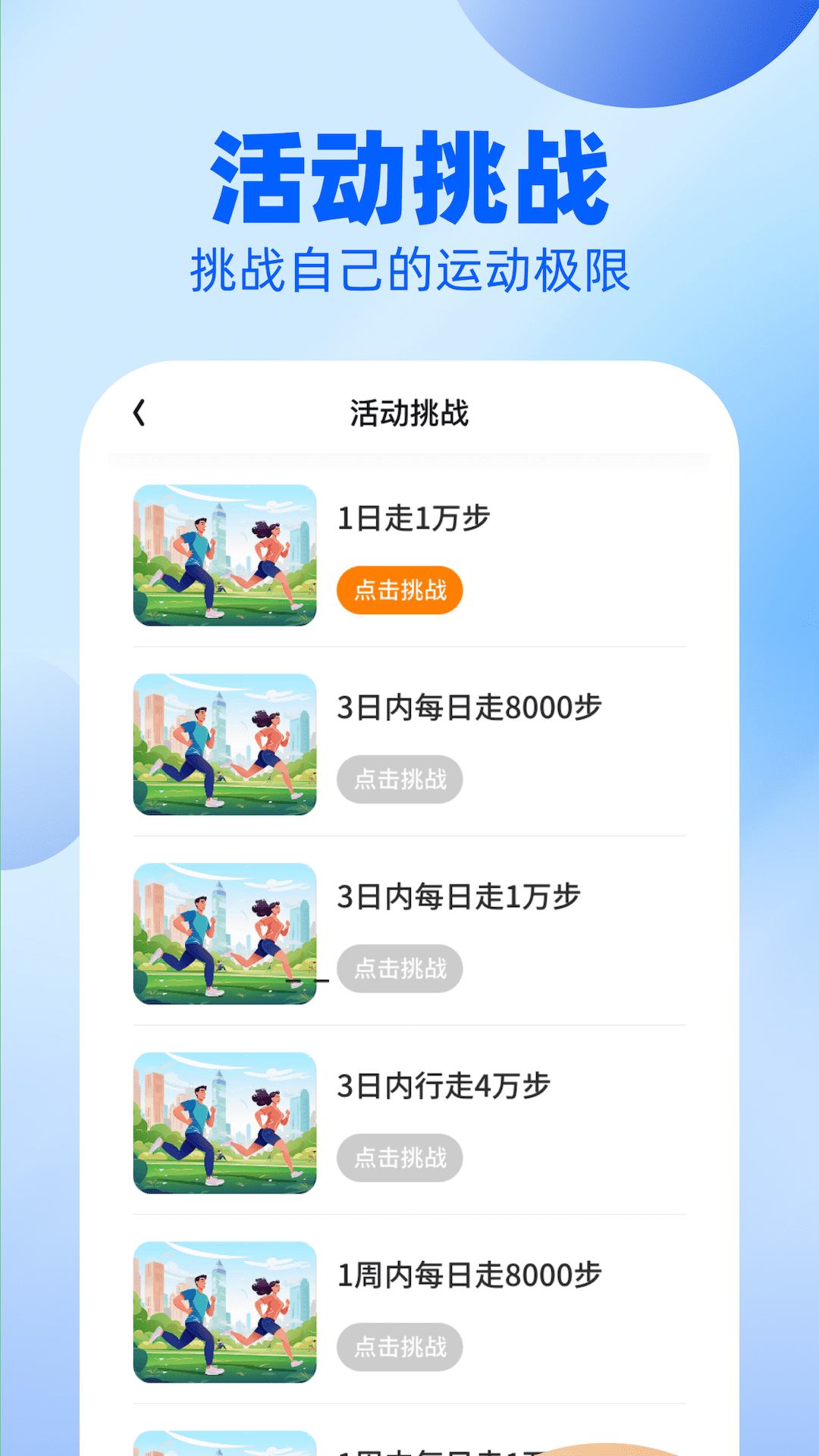Tap the 1周内每日走8000步 challenge picture
The width and height of the screenshot is (819, 1456).
(x=224, y=1310)
